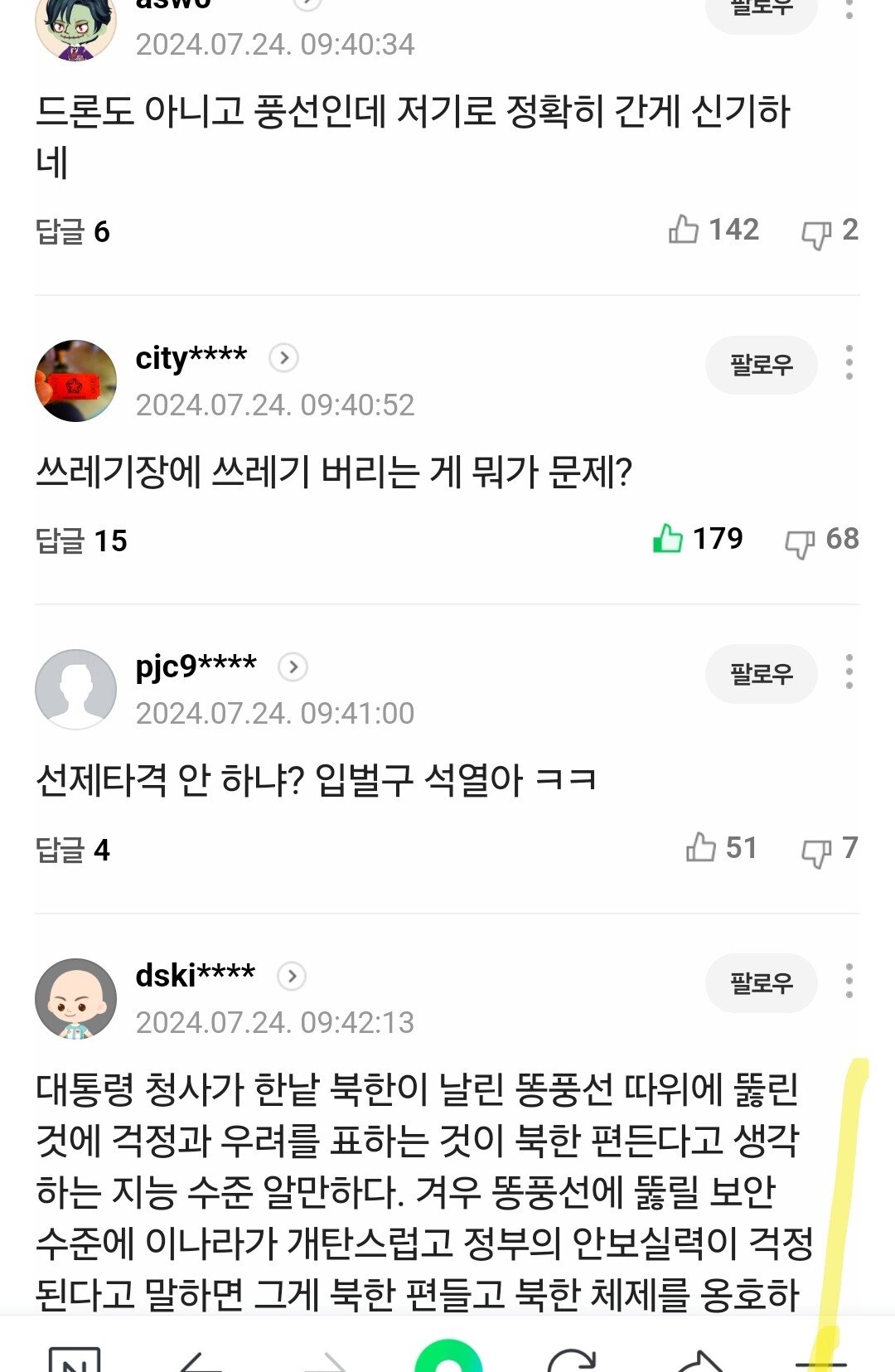
Task: Follow user city****
Action: pyautogui.click(x=761, y=365)
